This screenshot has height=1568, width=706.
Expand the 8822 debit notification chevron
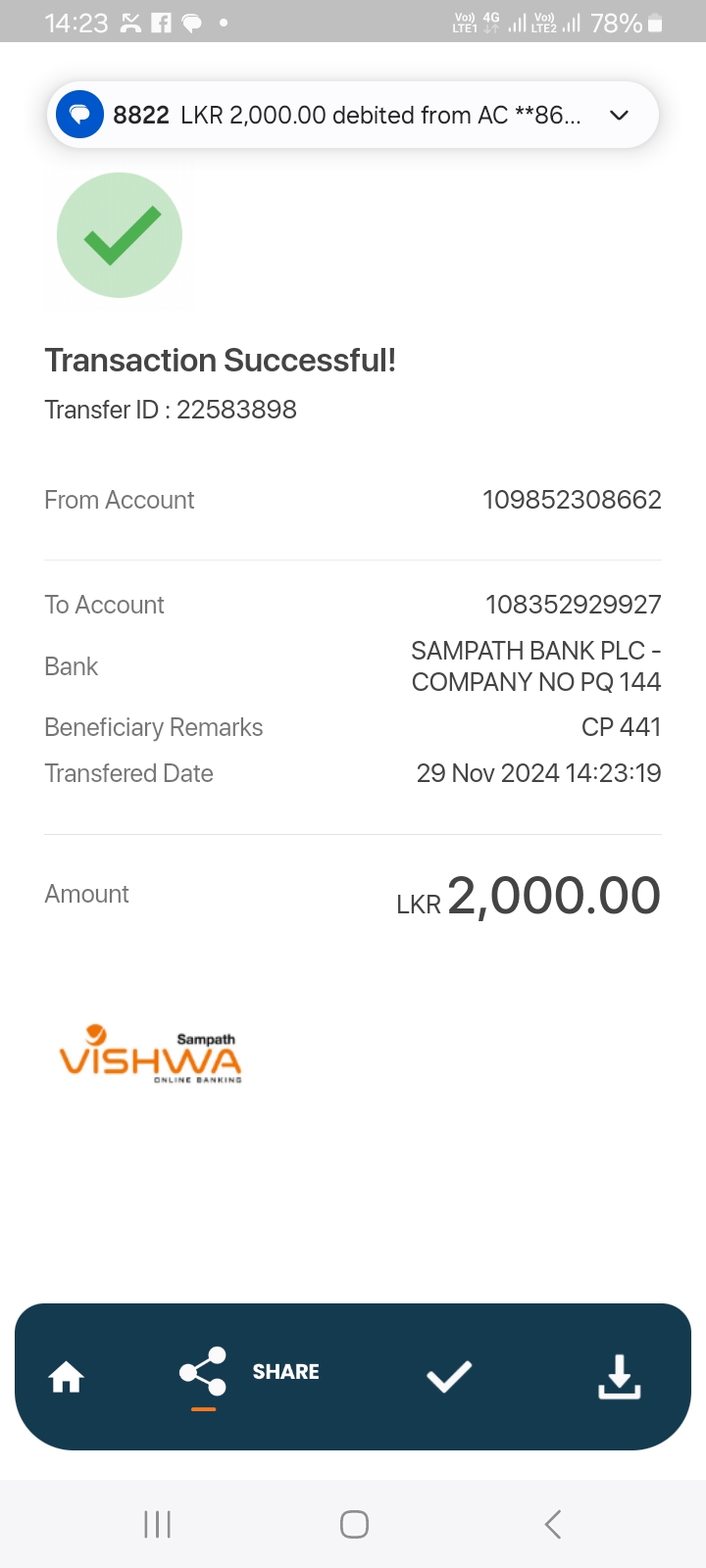point(619,116)
